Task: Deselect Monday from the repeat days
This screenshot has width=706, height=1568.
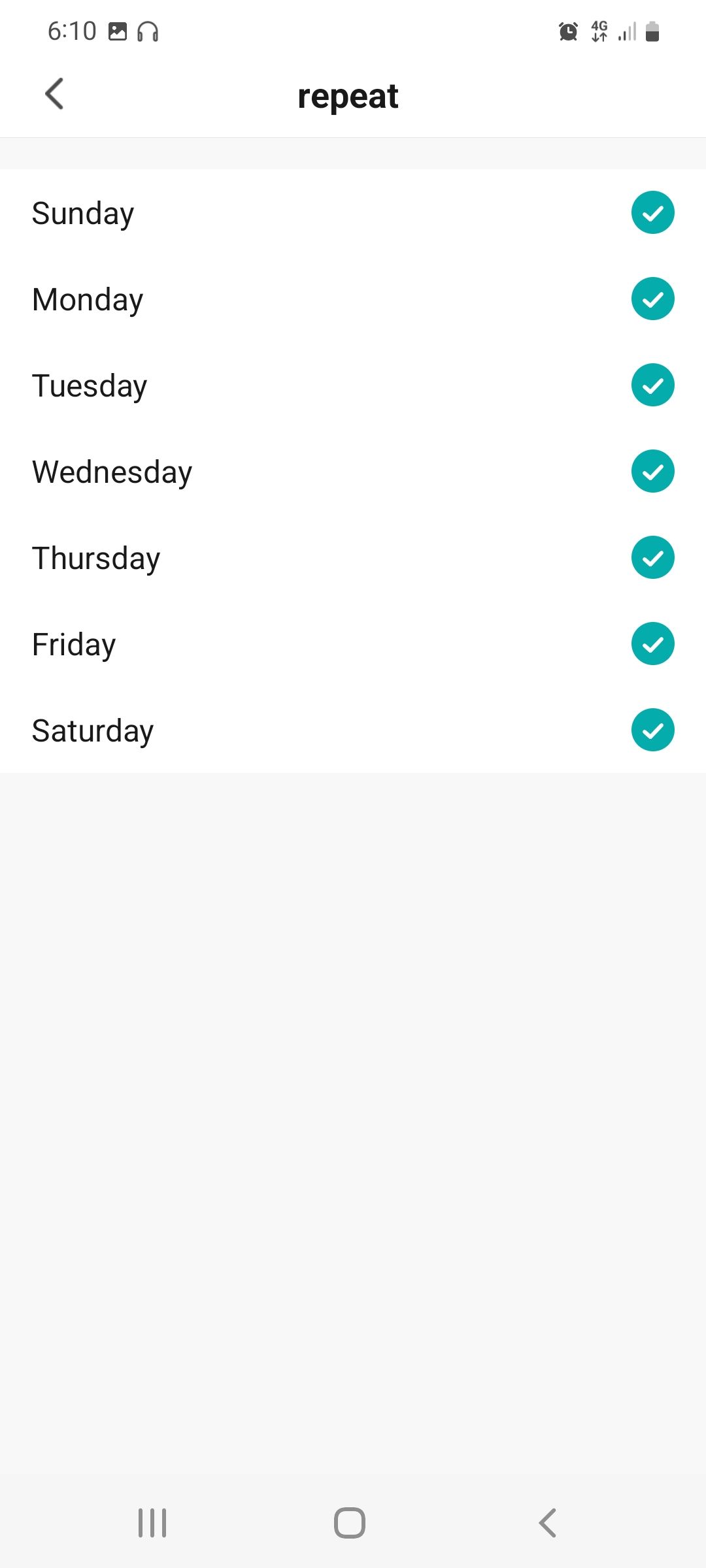Action: [x=652, y=298]
